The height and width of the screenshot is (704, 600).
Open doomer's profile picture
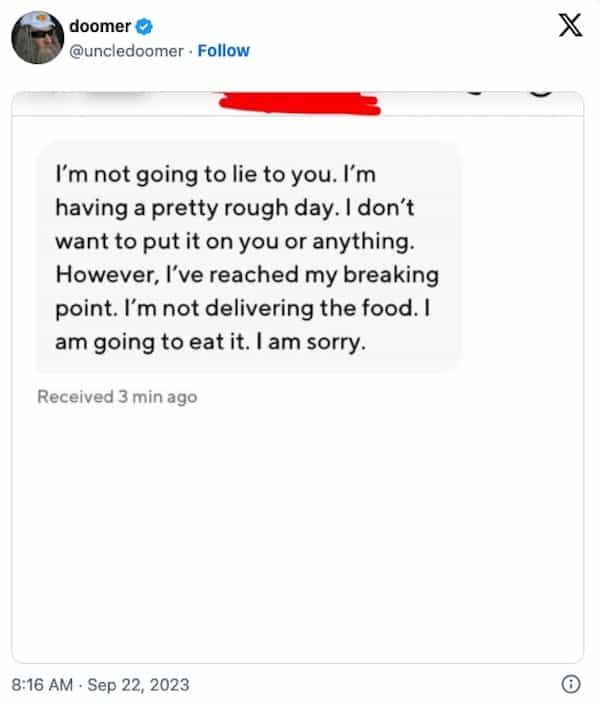(x=38, y=38)
